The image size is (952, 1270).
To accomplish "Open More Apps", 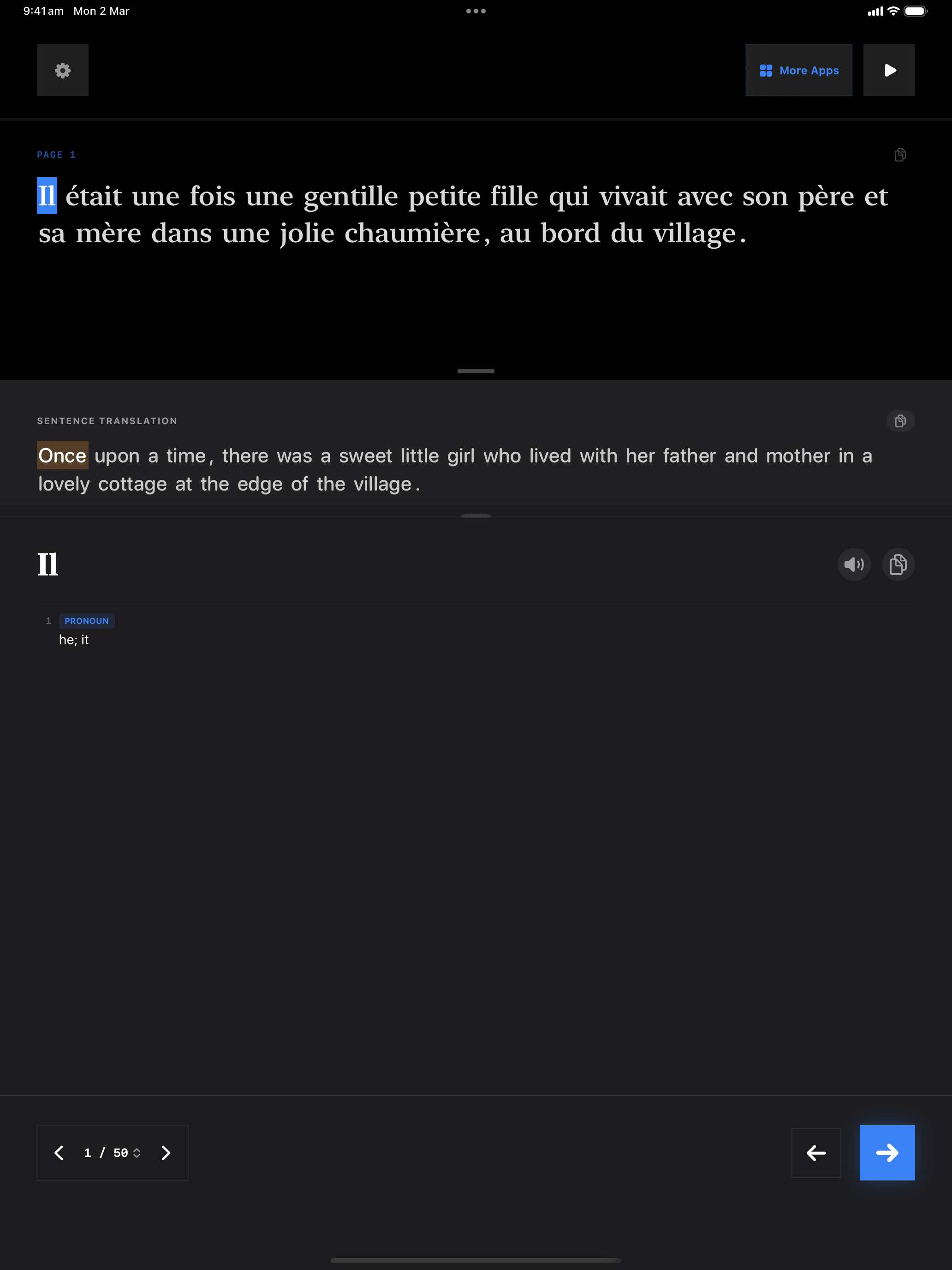I will tap(798, 70).
